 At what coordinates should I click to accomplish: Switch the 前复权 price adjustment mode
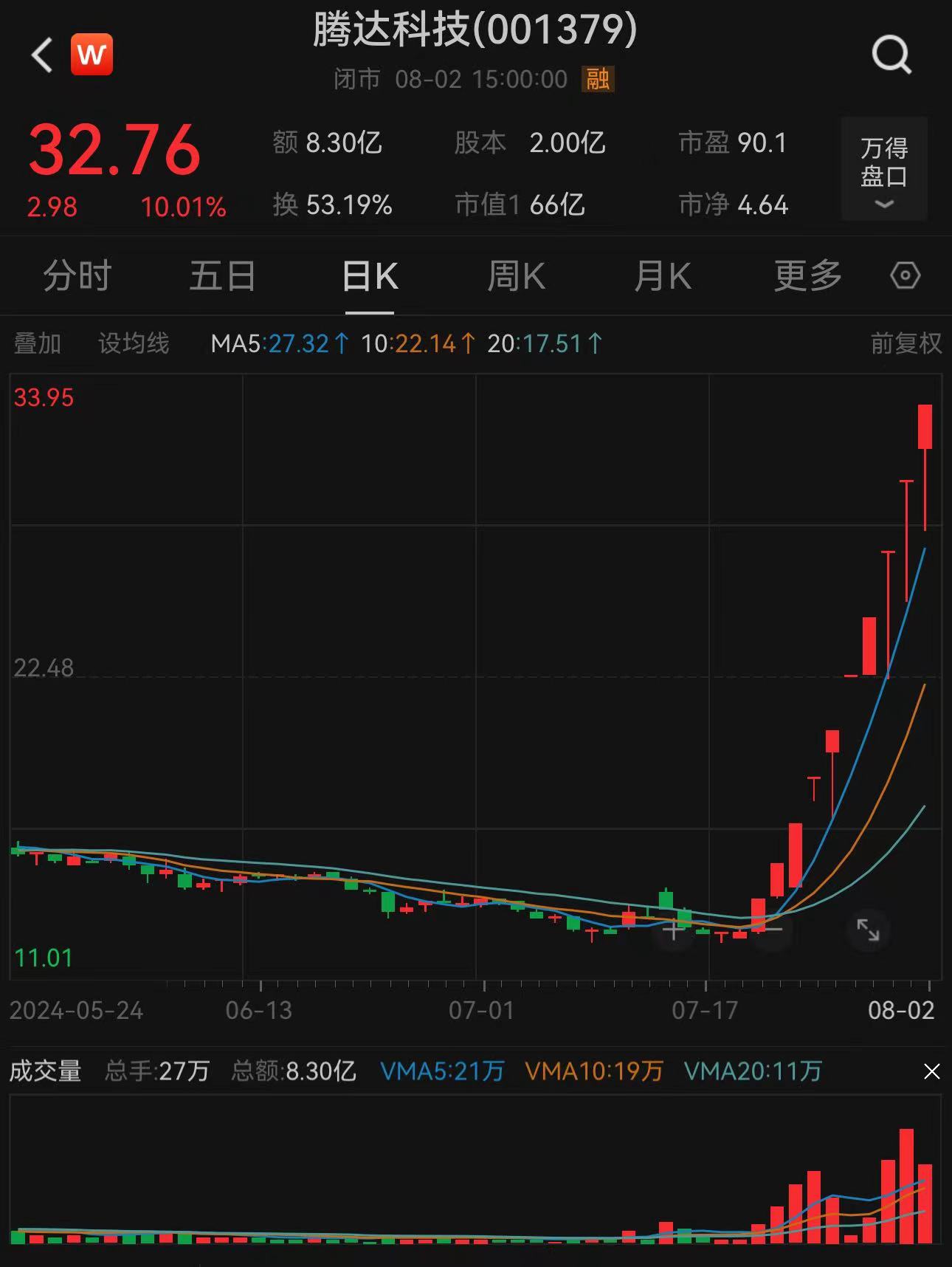(x=904, y=342)
